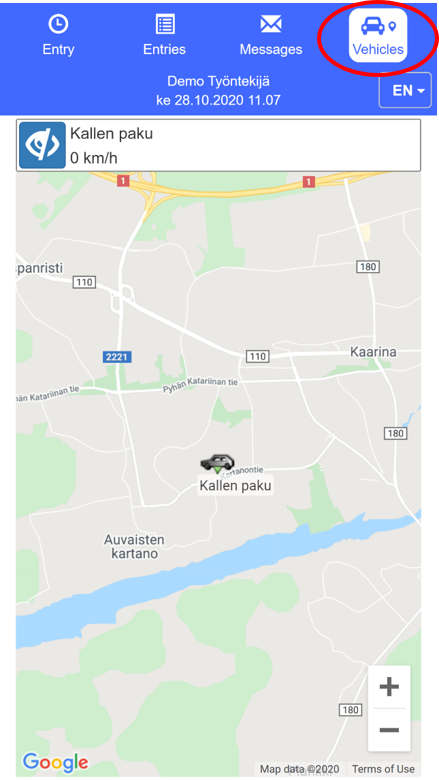Zoom in the map with plus button
The image size is (439, 780).
(x=389, y=687)
